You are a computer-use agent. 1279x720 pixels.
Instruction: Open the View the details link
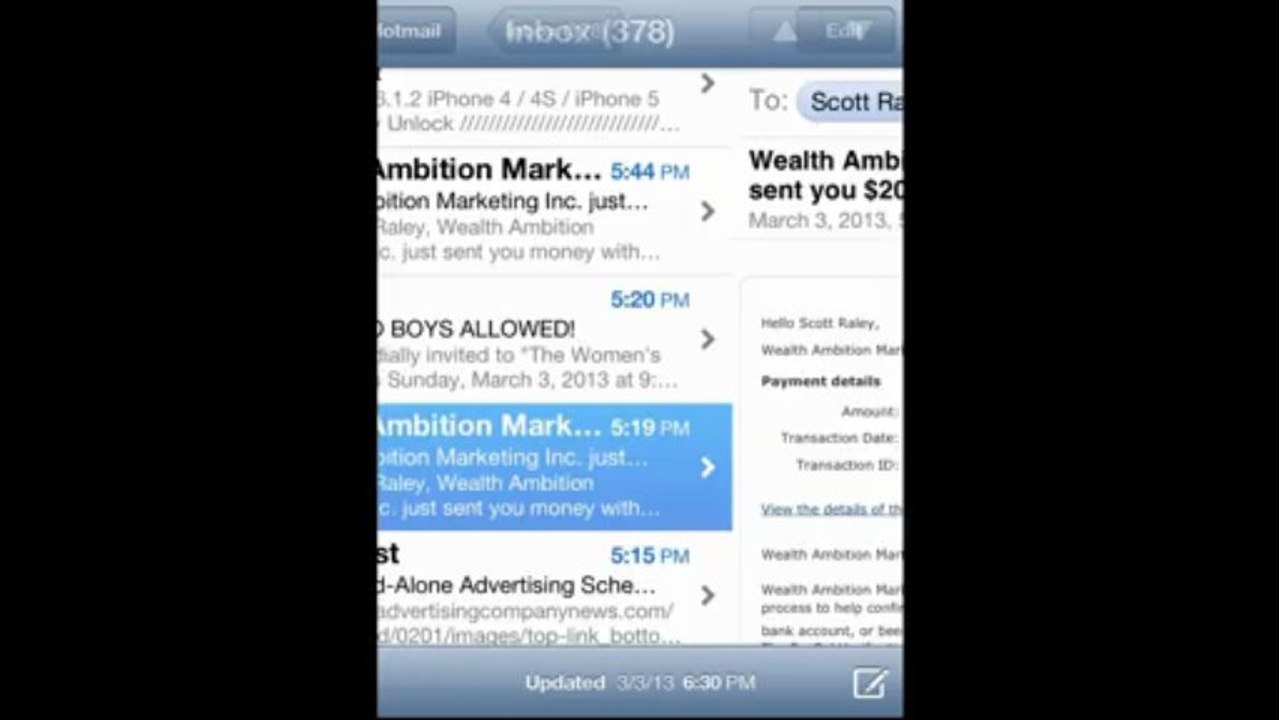coord(830,509)
